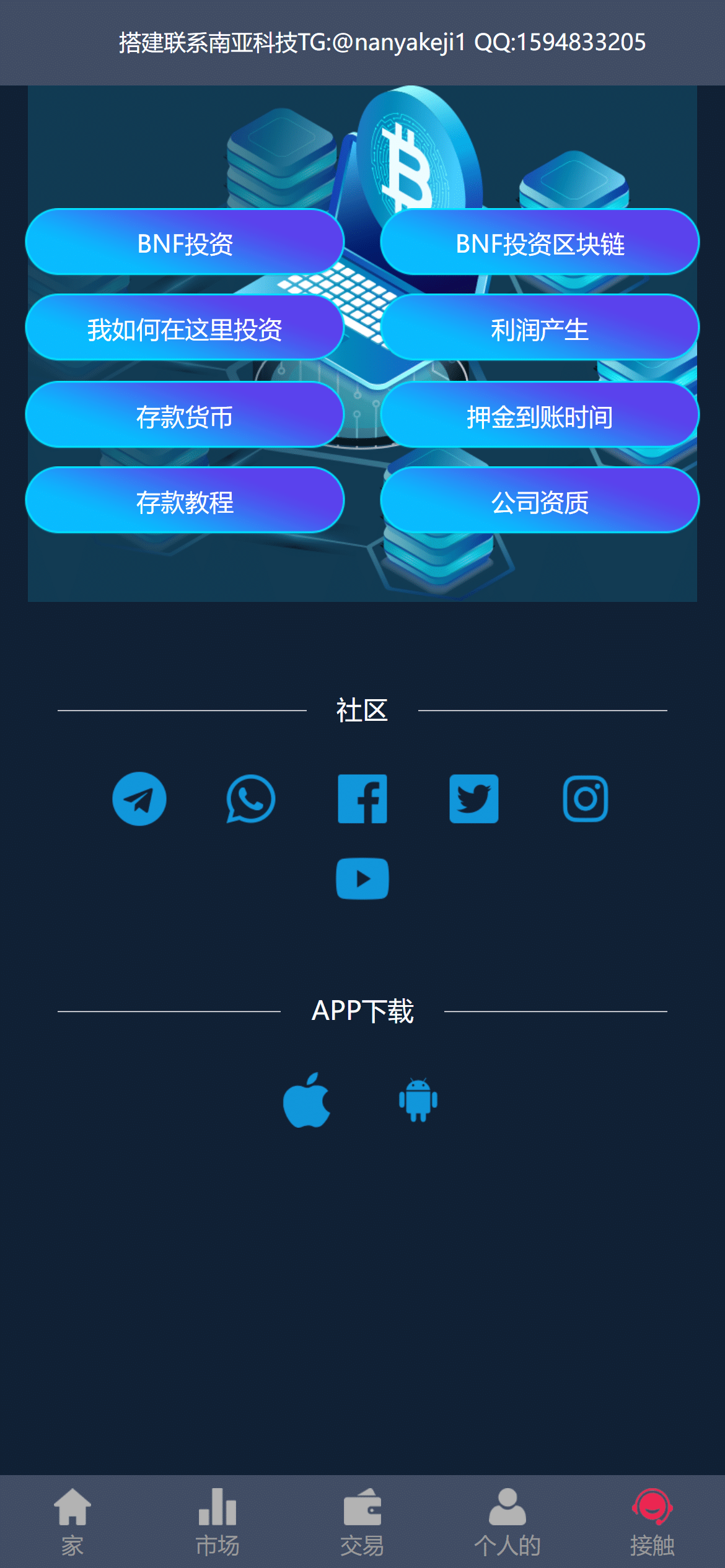
Task: Go to the 交易 tab
Action: tap(362, 1523)
